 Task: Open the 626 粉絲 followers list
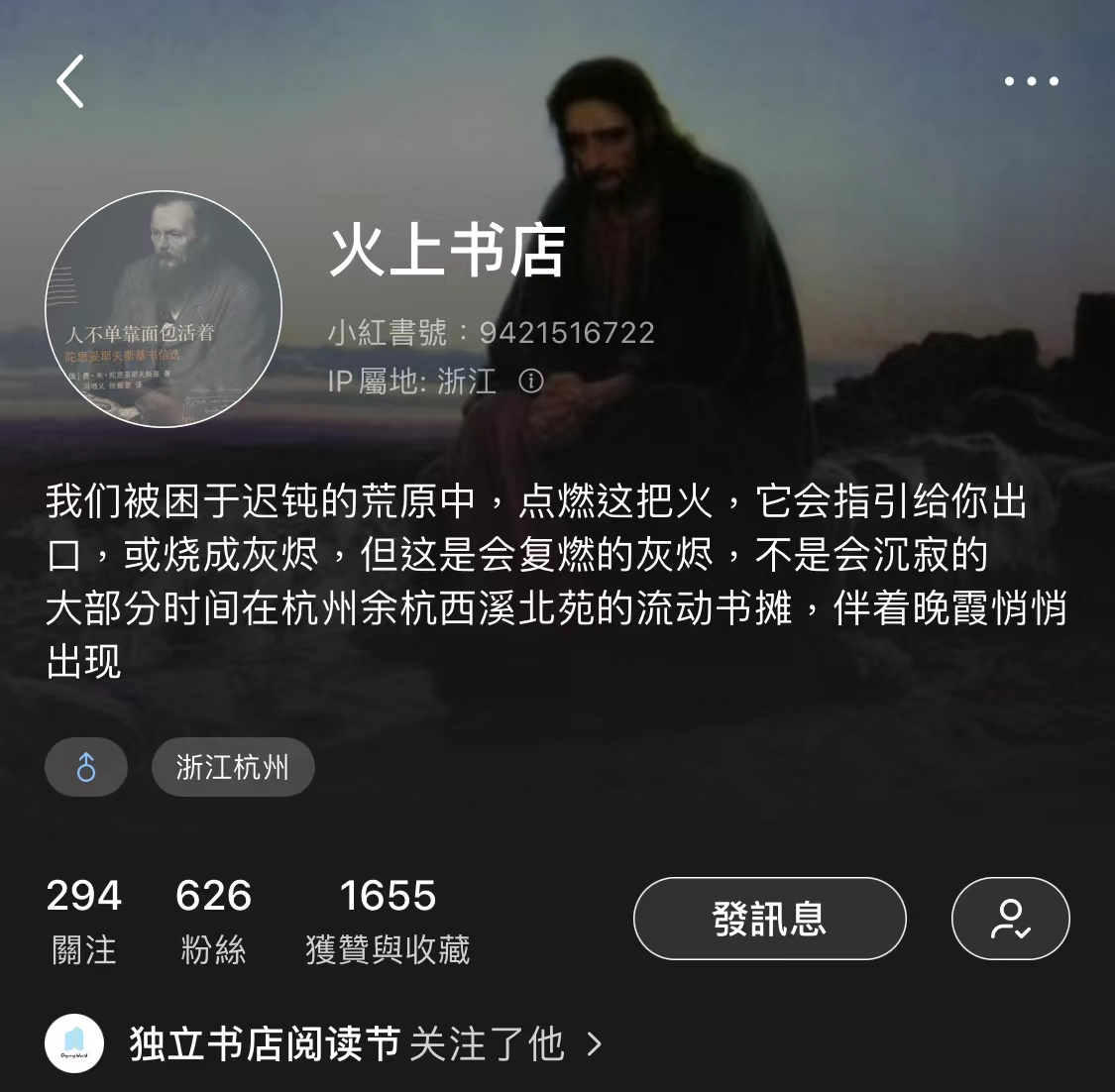pos(213,921)
